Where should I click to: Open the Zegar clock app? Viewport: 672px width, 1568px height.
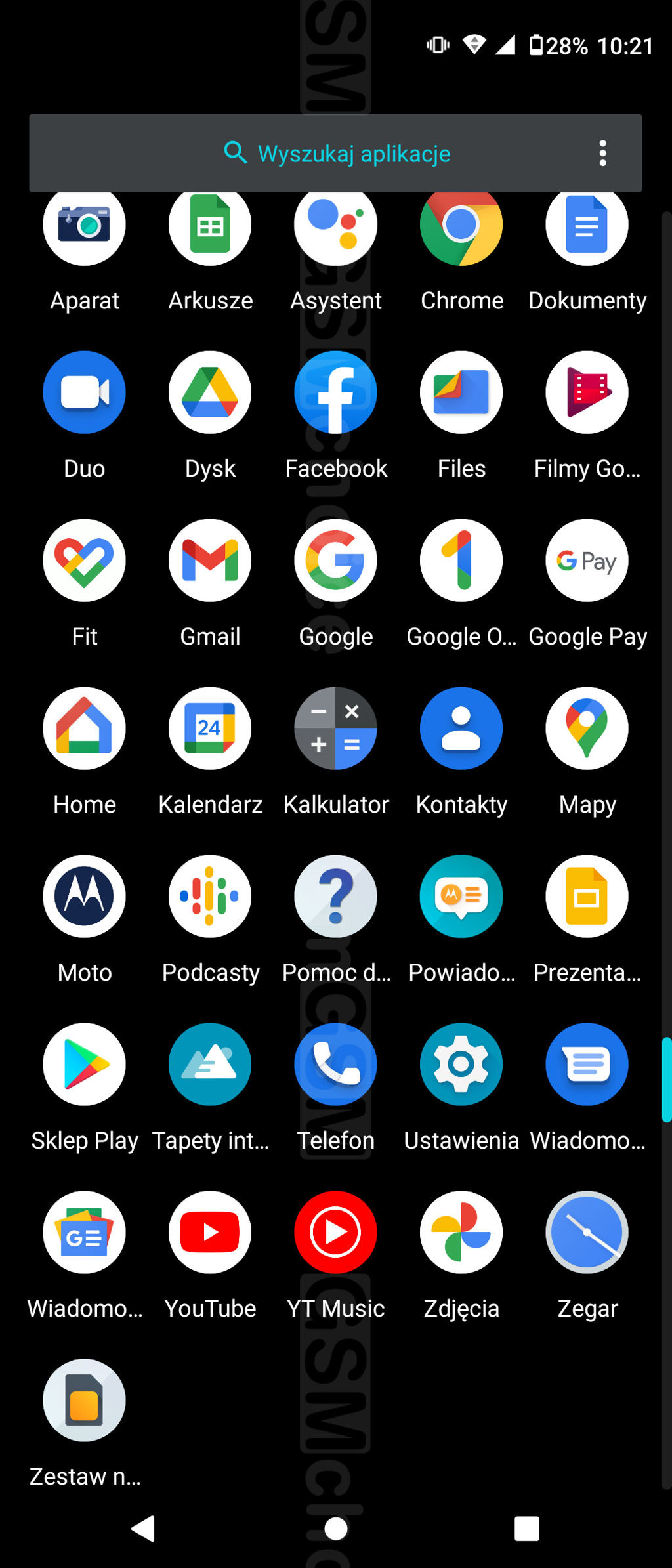(x=587, y=1233)
